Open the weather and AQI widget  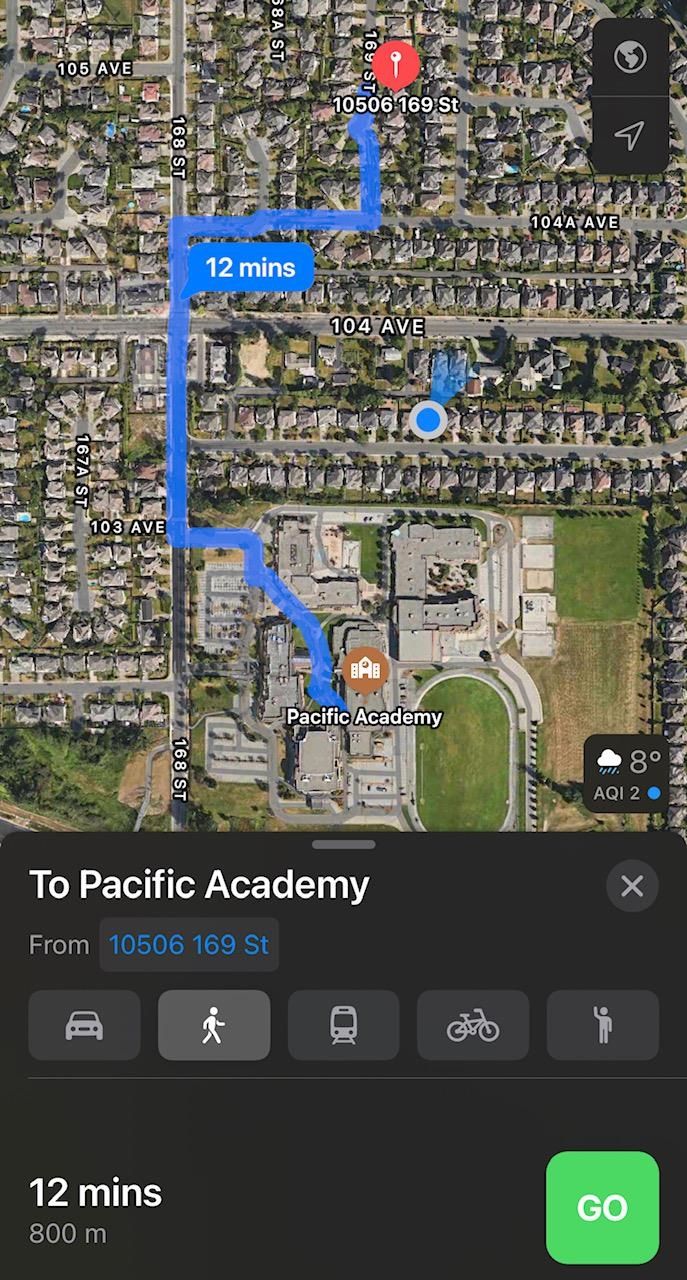click(x=626, y=775)
